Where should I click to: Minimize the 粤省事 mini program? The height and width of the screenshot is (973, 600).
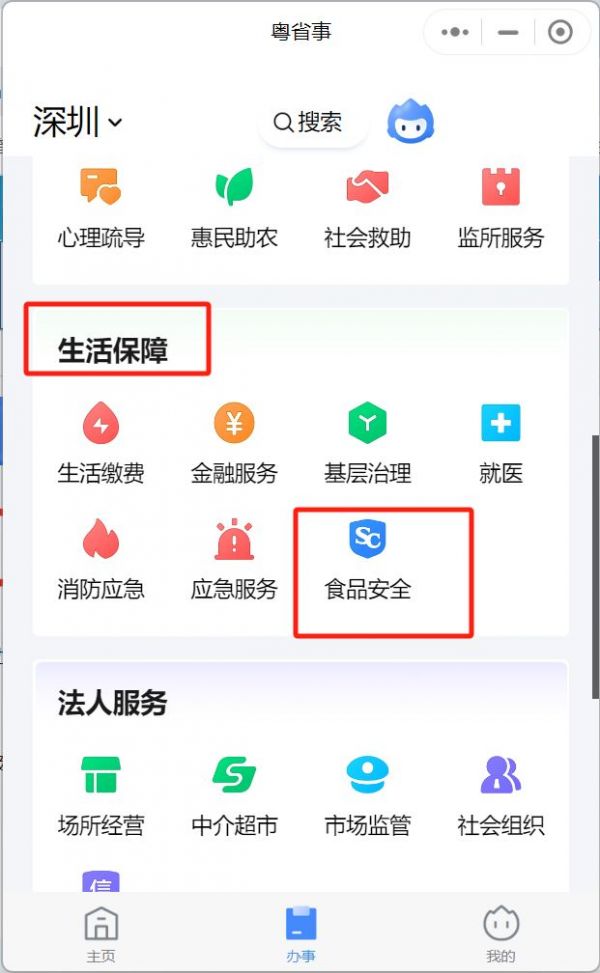(508, 32)
